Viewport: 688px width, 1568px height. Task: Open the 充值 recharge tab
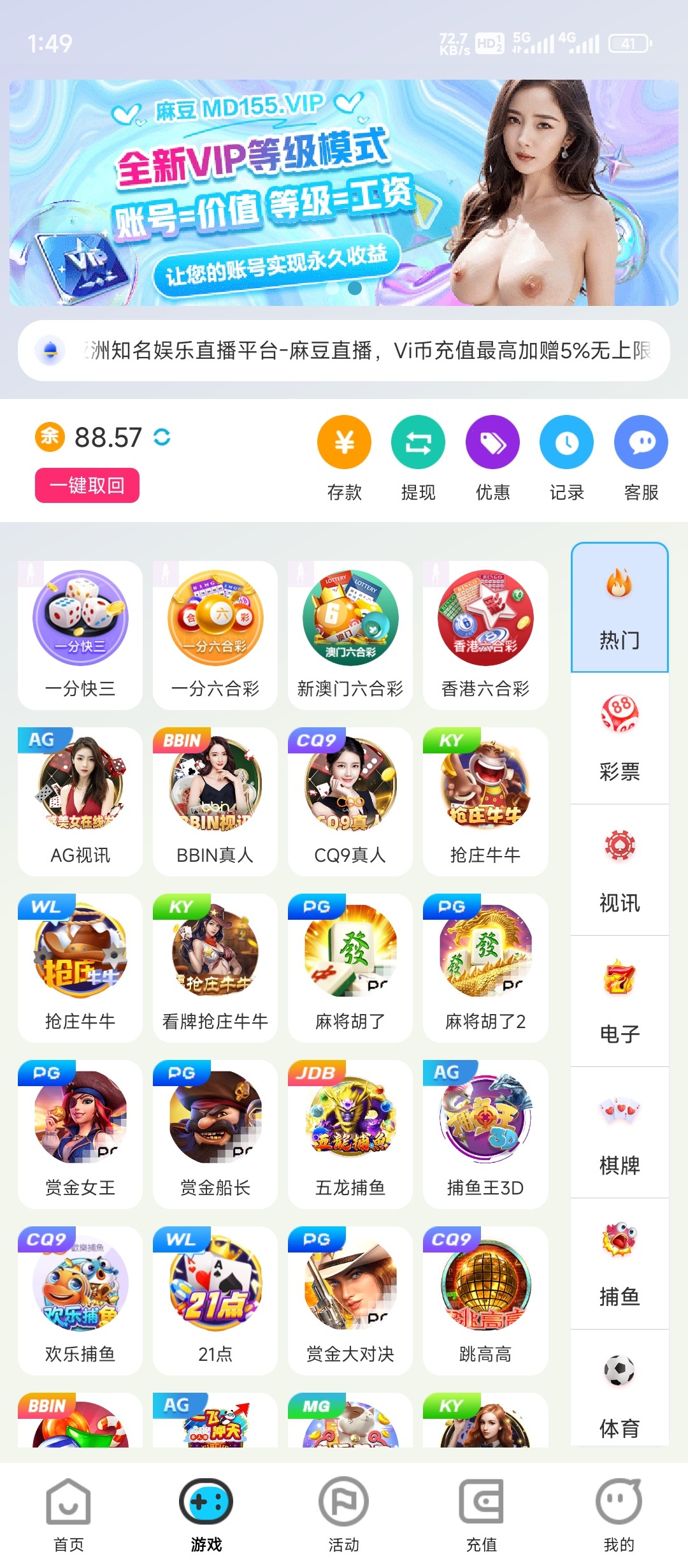pyautogui.click(x=482, y=1514)
